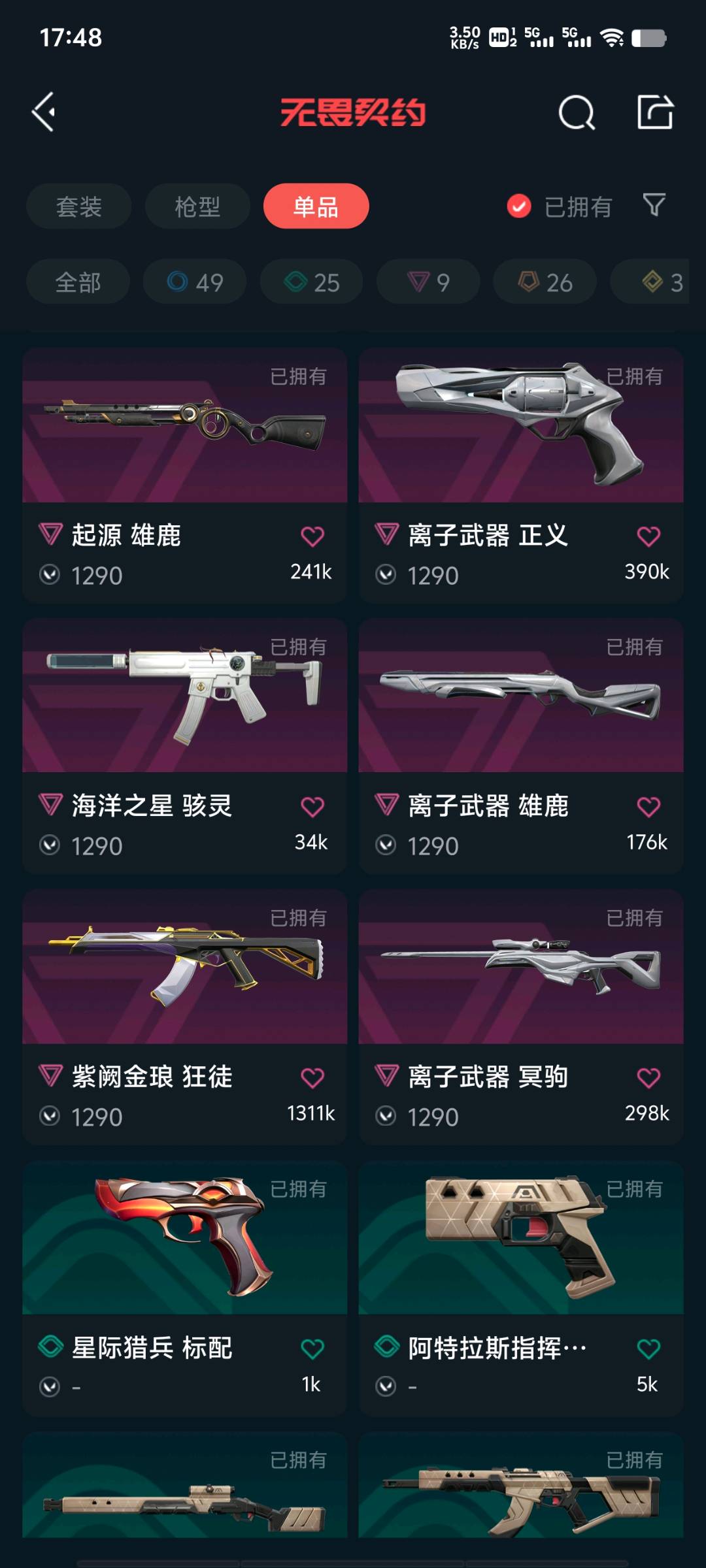
Task: Like the 星际猎兵 标配 skin
Action: [312, 1348]
